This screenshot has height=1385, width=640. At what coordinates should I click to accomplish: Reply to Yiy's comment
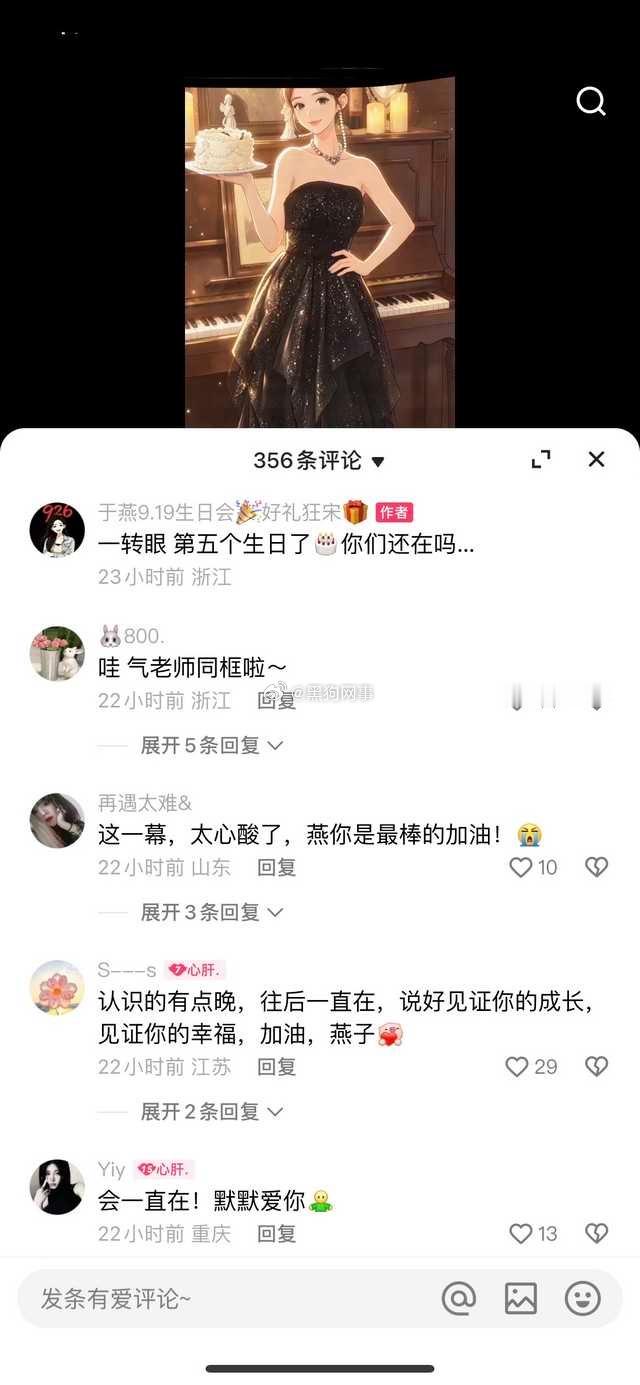tap(277, 1234)
